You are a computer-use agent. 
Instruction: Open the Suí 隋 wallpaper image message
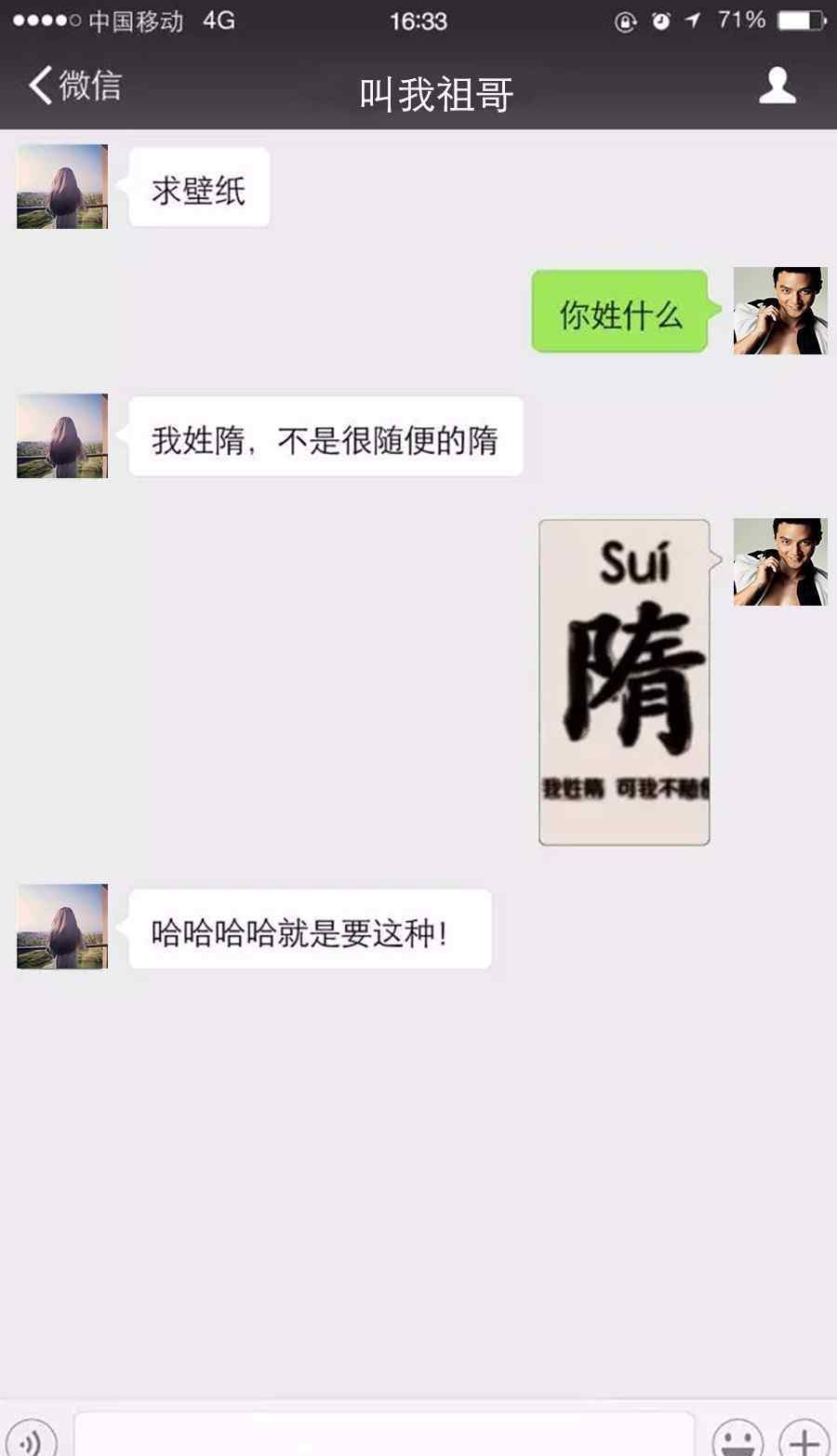click(x=624, y=682)
